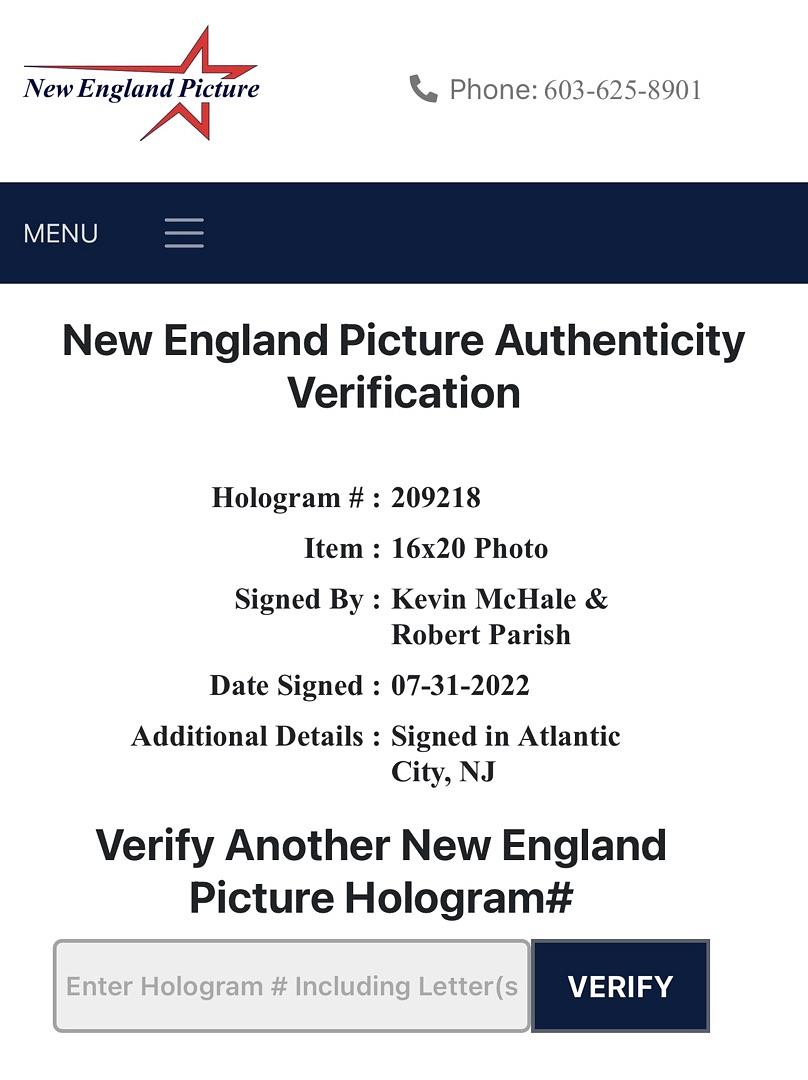Screen dimensions: 808x1080
Task: Tap the New England Picture logo
Action: pos(142,86)
